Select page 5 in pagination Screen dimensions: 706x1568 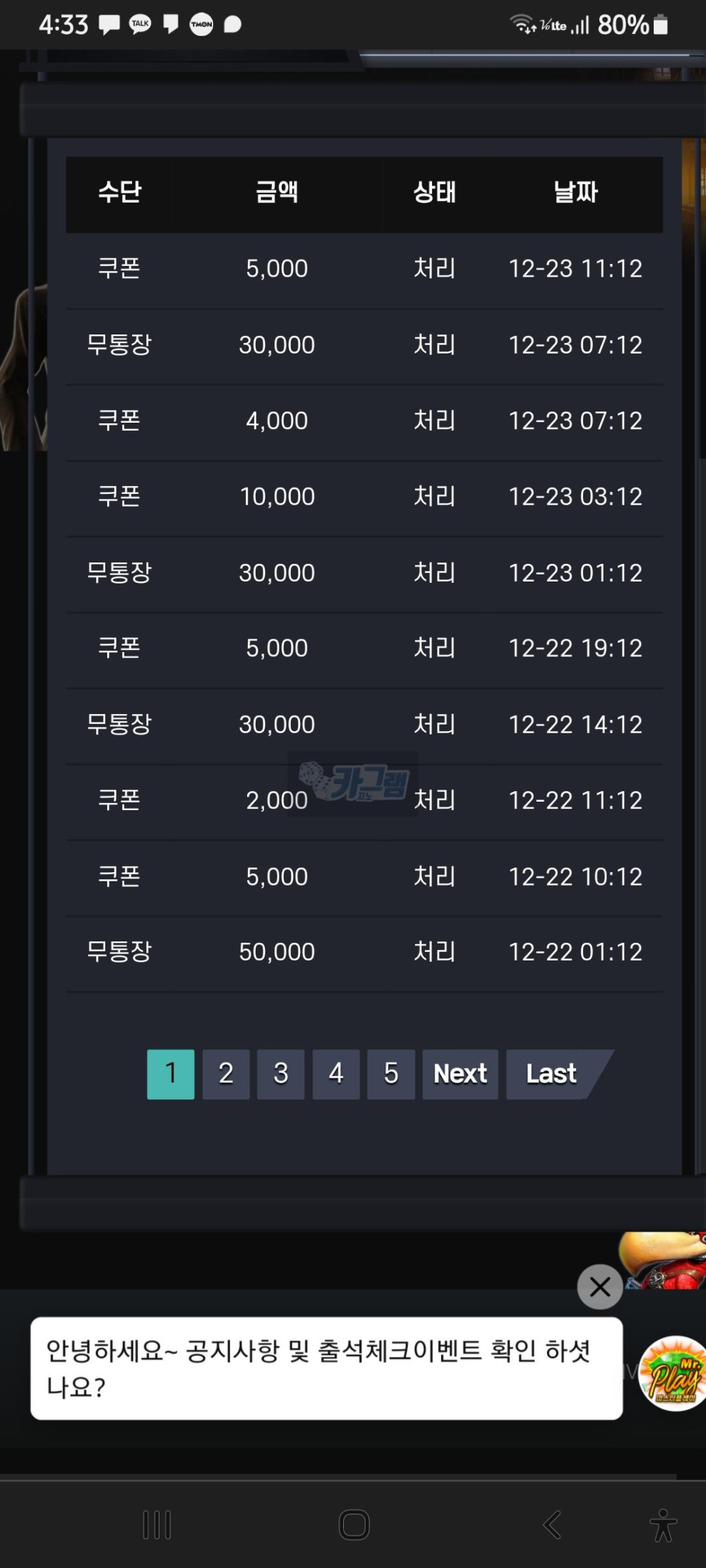pos(390,1074)
